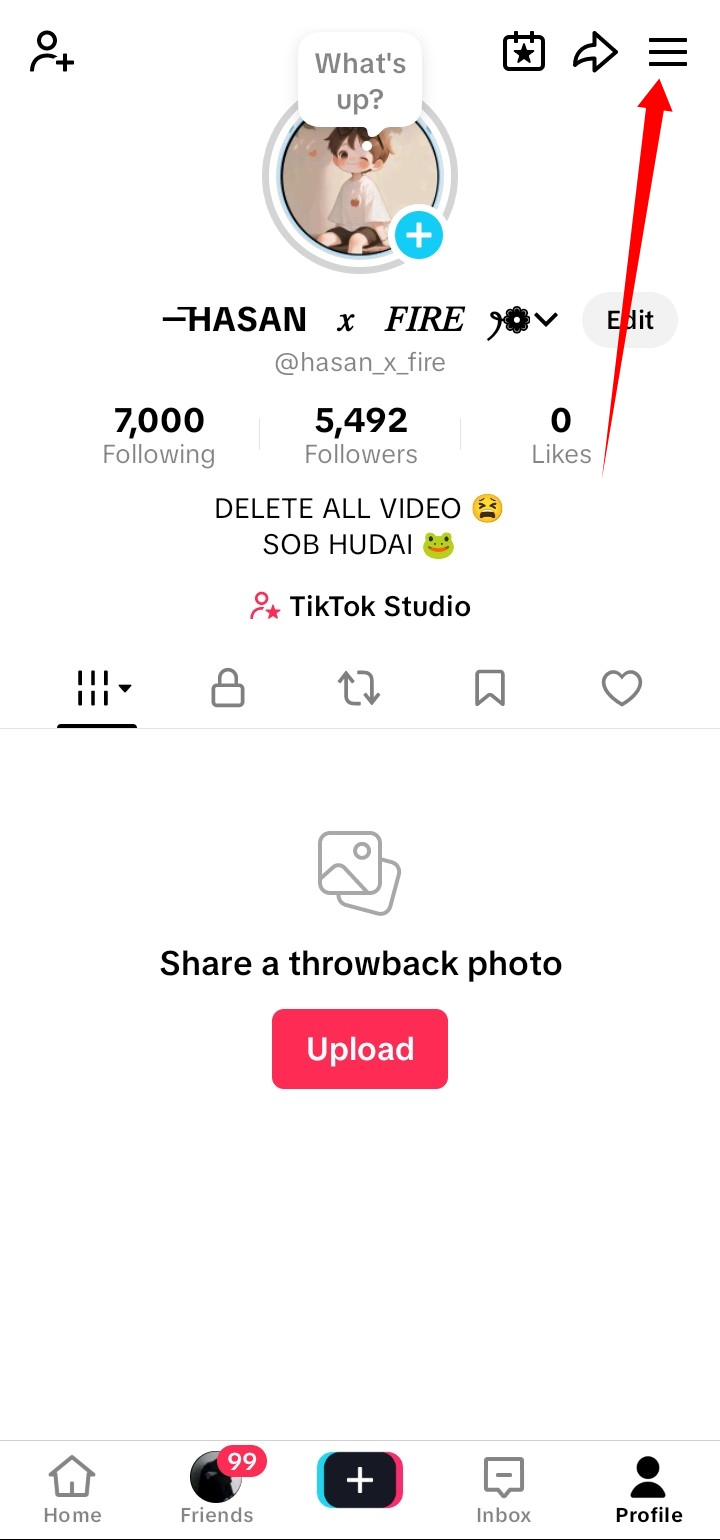Edit the profile
The image size is (720, 1540).
630,320
